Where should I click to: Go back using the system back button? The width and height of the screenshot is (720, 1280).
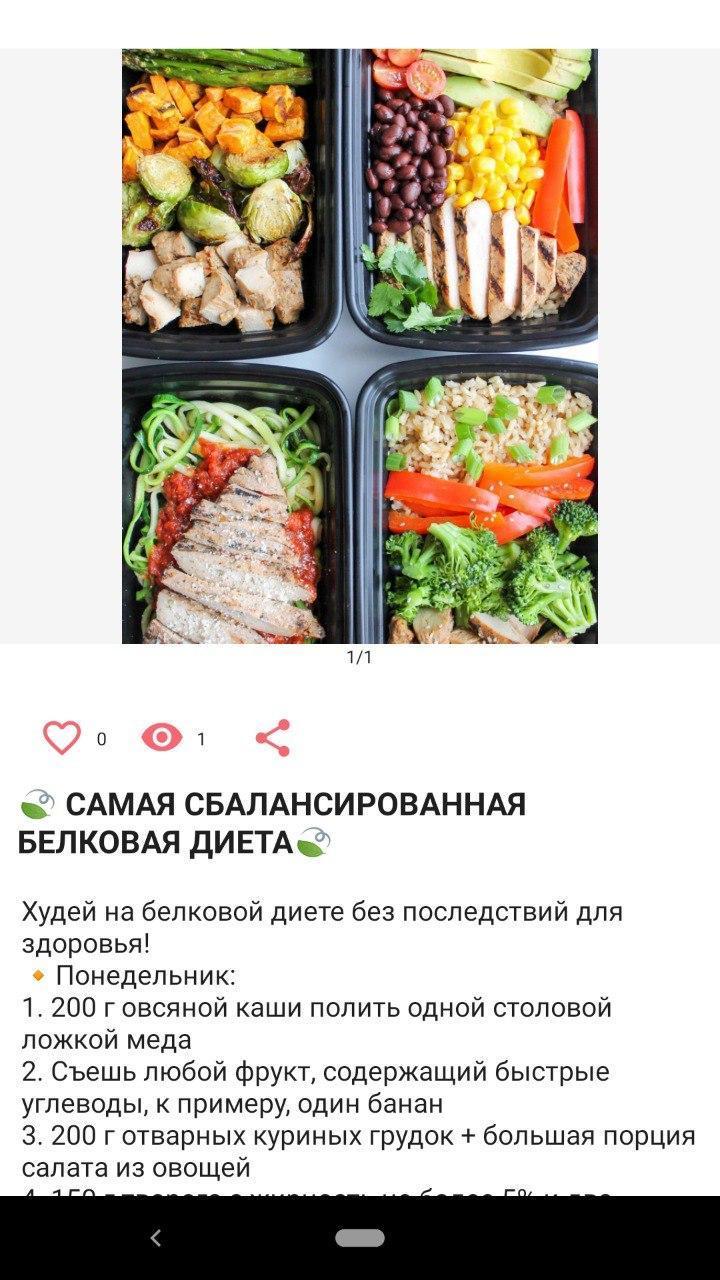click(x=156, y=1238)
